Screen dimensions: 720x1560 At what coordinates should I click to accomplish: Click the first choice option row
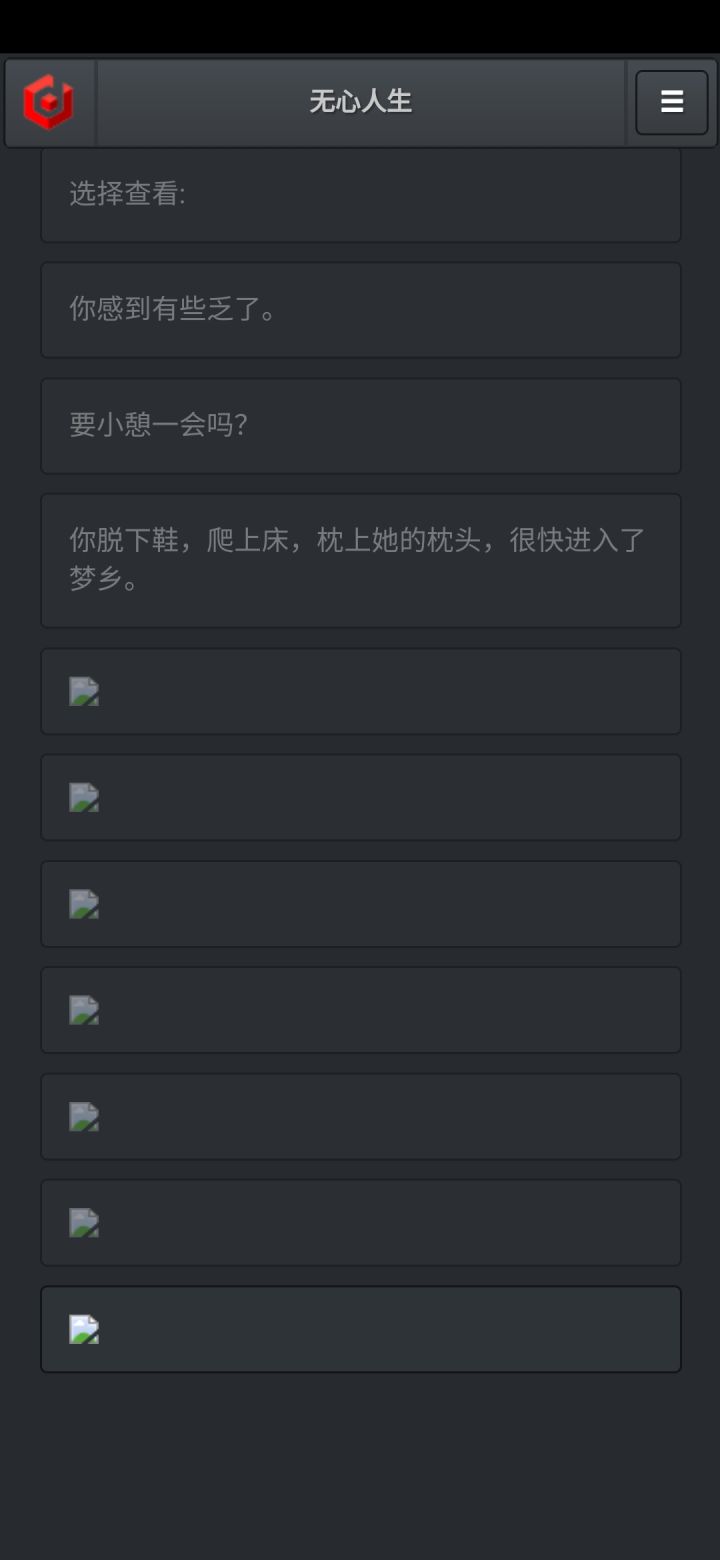click(360, 691)
